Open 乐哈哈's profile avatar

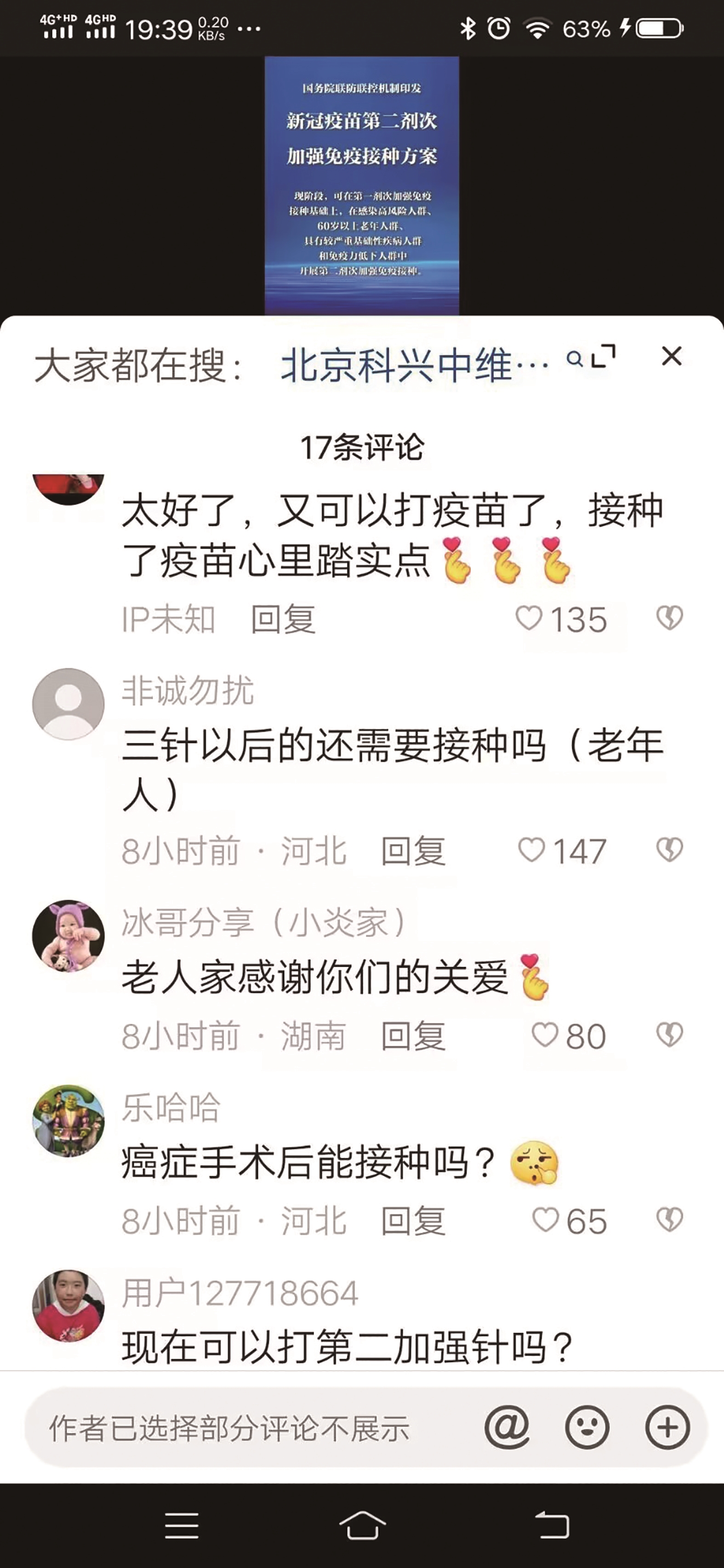(68, 1121)
